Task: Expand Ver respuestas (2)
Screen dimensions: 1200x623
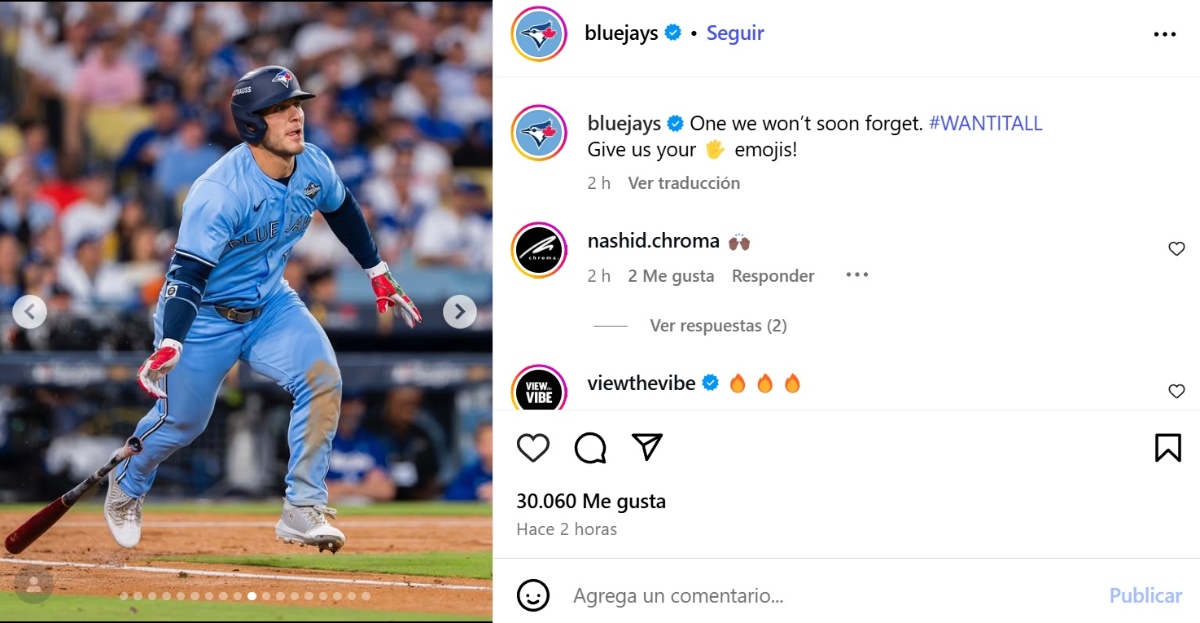Action: [x=717, y=325]
